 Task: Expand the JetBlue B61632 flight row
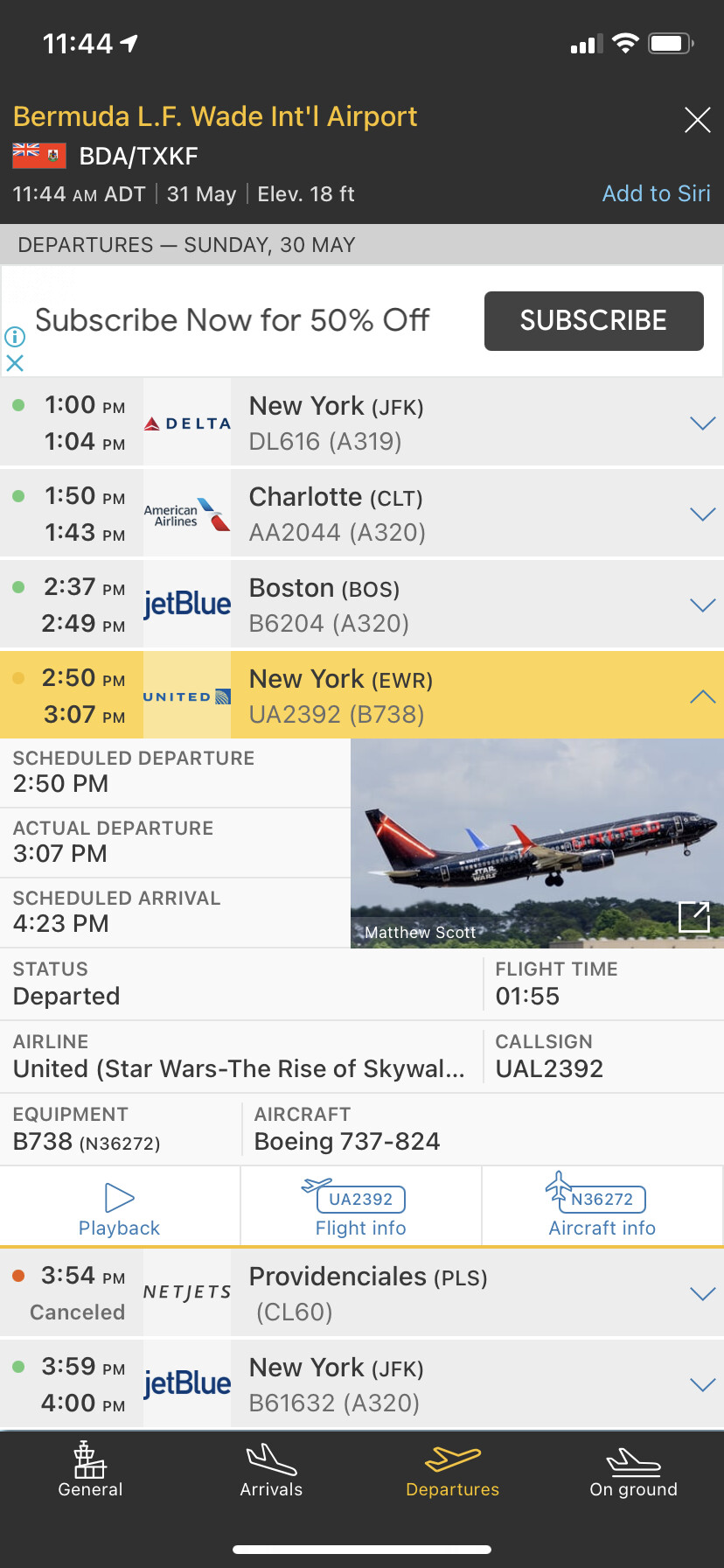[702, 1385]
